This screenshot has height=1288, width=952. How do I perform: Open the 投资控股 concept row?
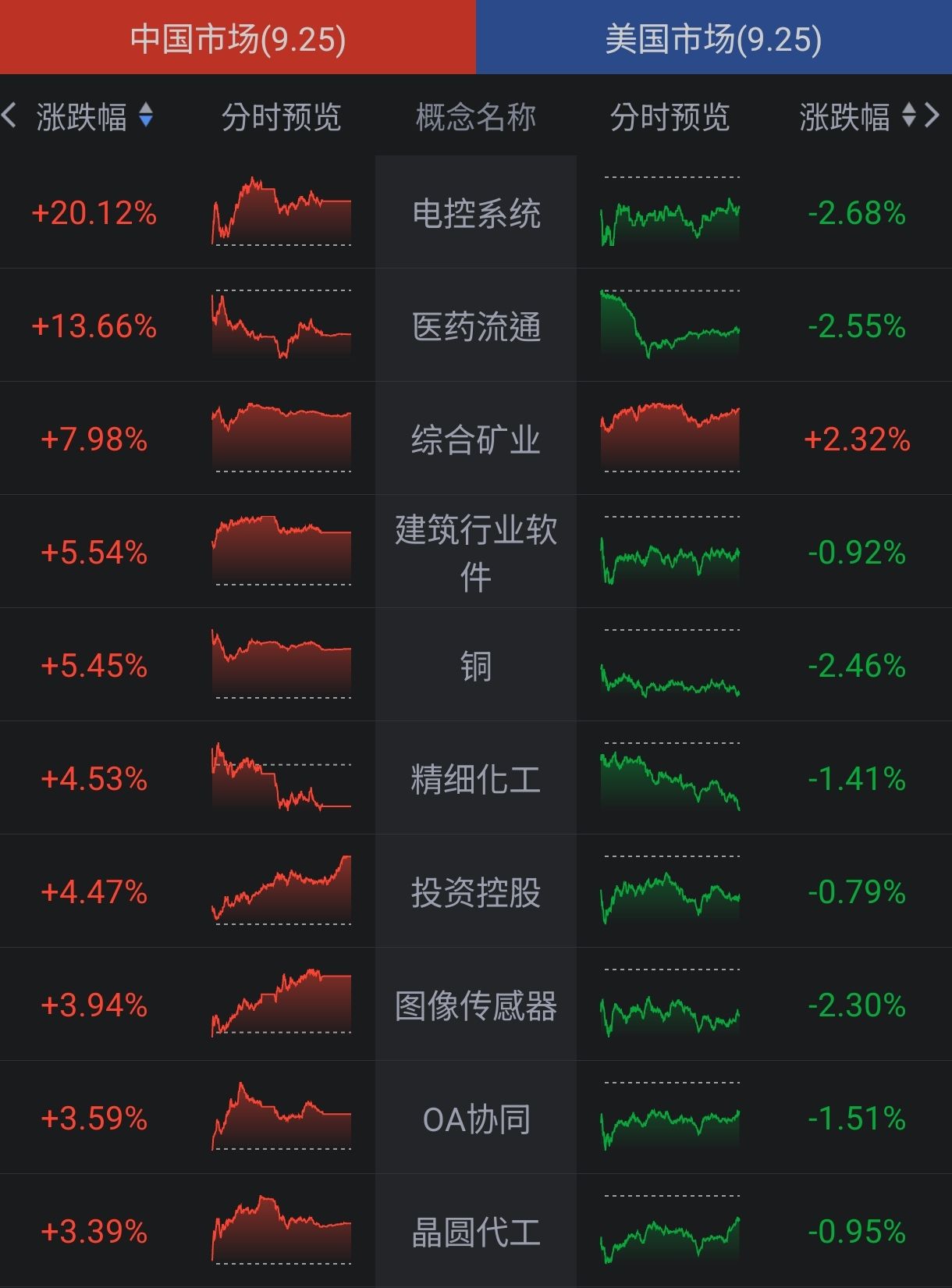pyautogui.click(x=475, y=892)
